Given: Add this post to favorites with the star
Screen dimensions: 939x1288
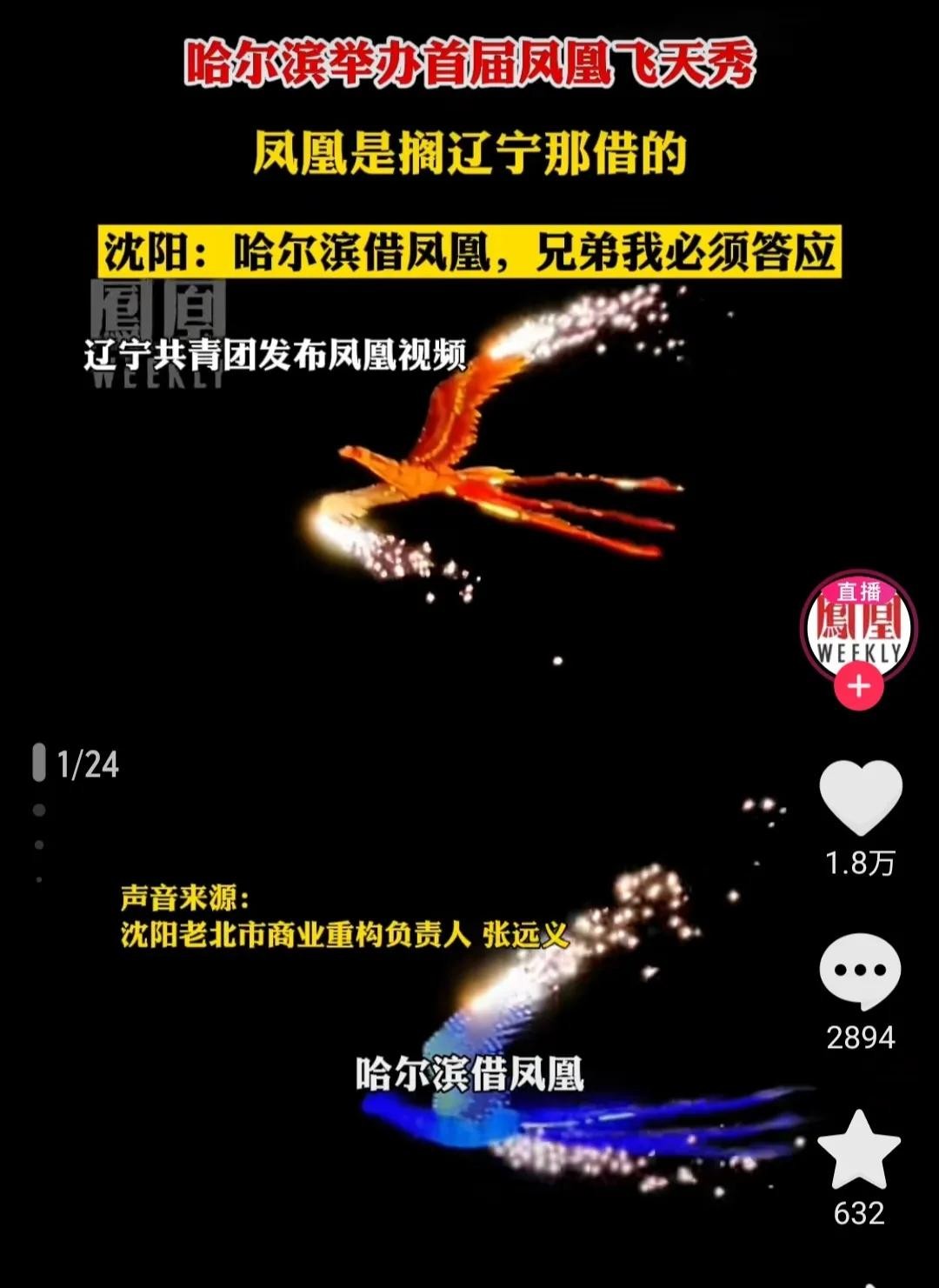Looking at the screenshot, I should click(859, 1151).
